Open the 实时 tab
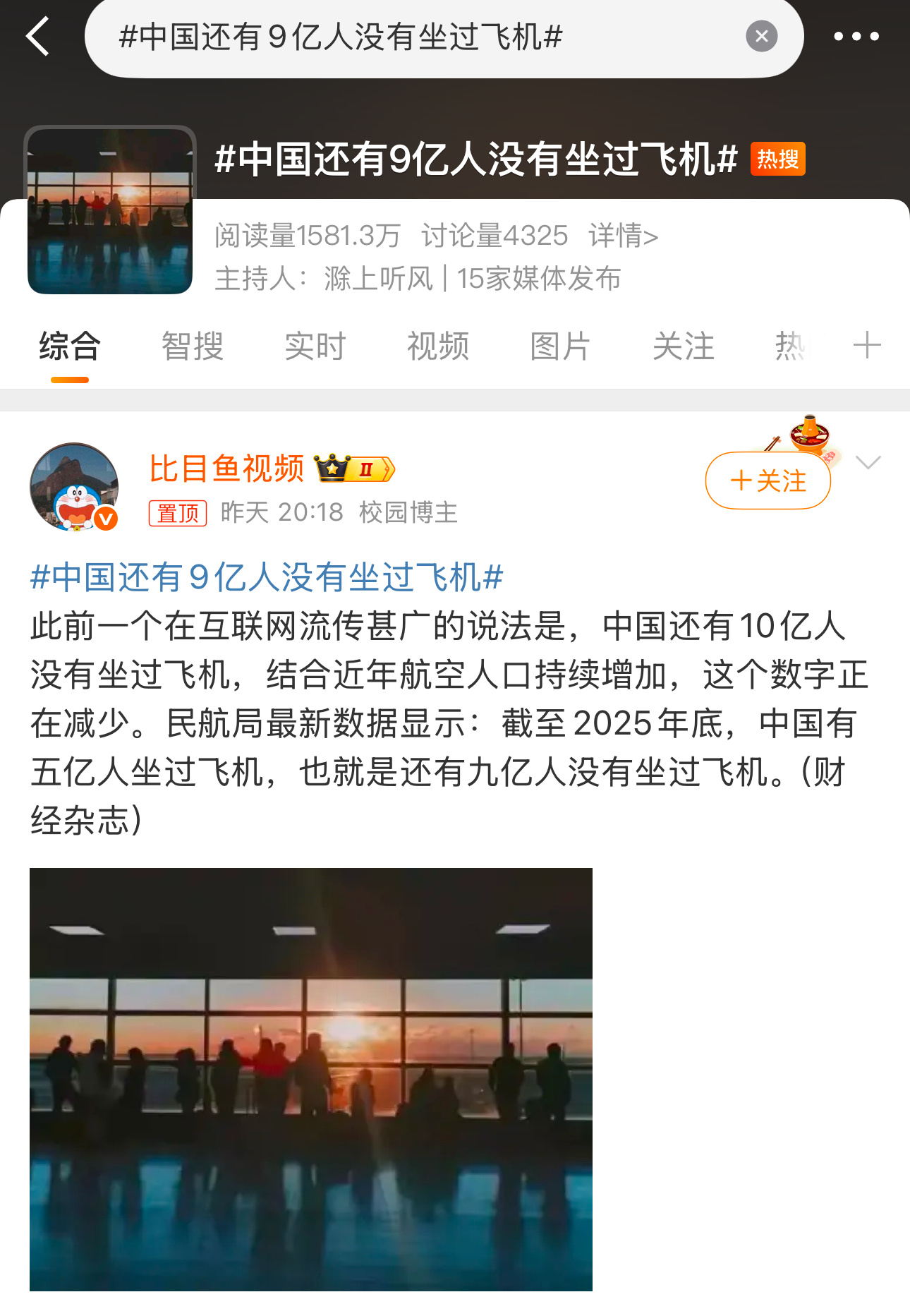 314,346
